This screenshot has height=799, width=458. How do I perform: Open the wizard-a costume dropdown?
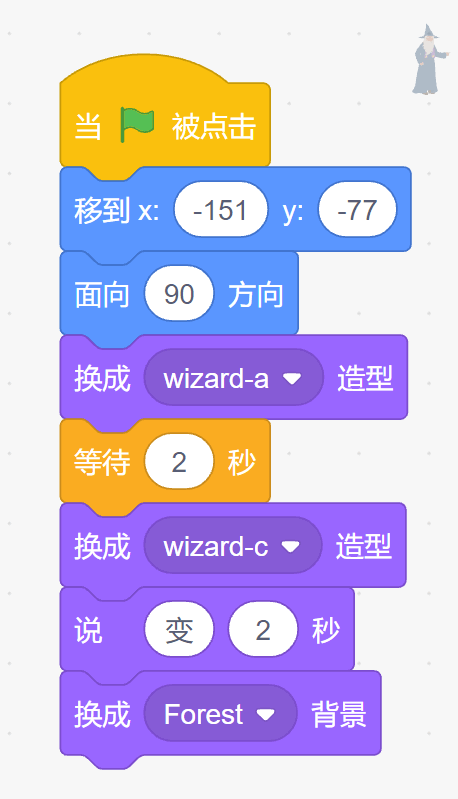233,378
